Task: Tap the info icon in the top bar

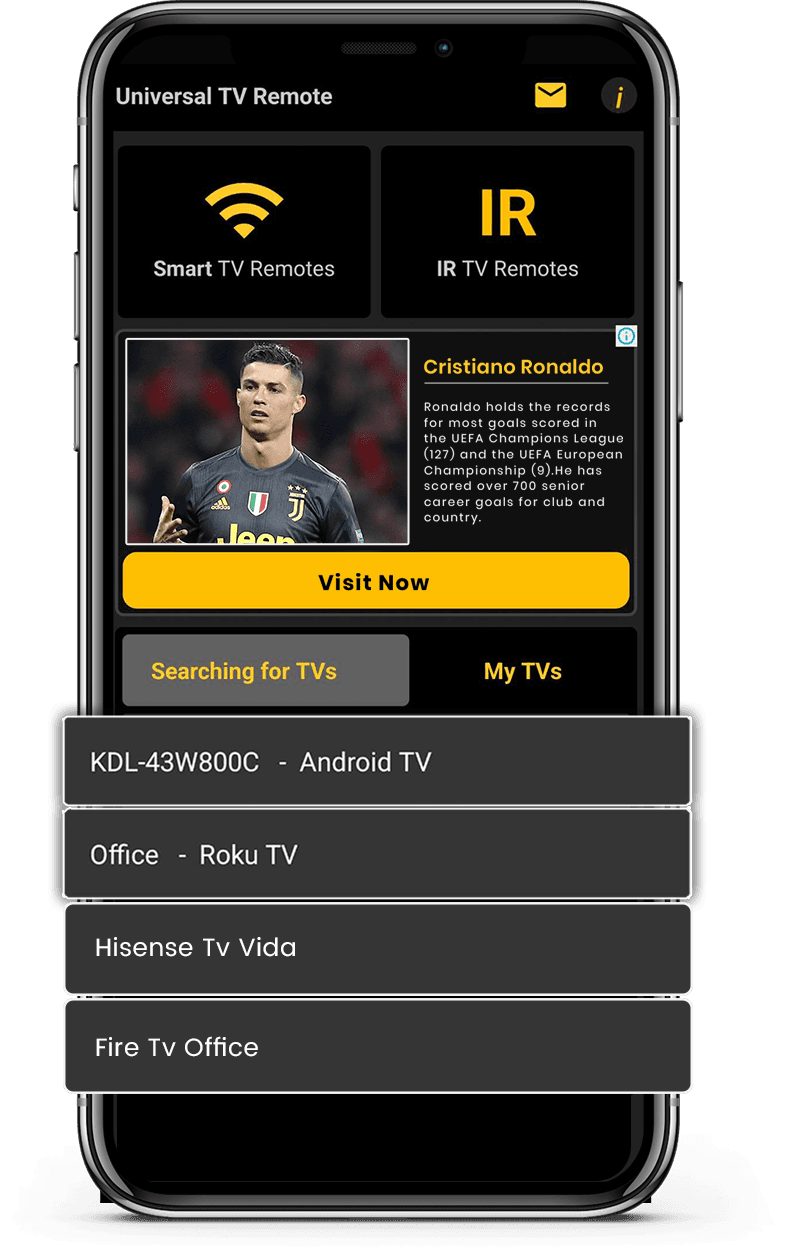Action: (619, 96)
